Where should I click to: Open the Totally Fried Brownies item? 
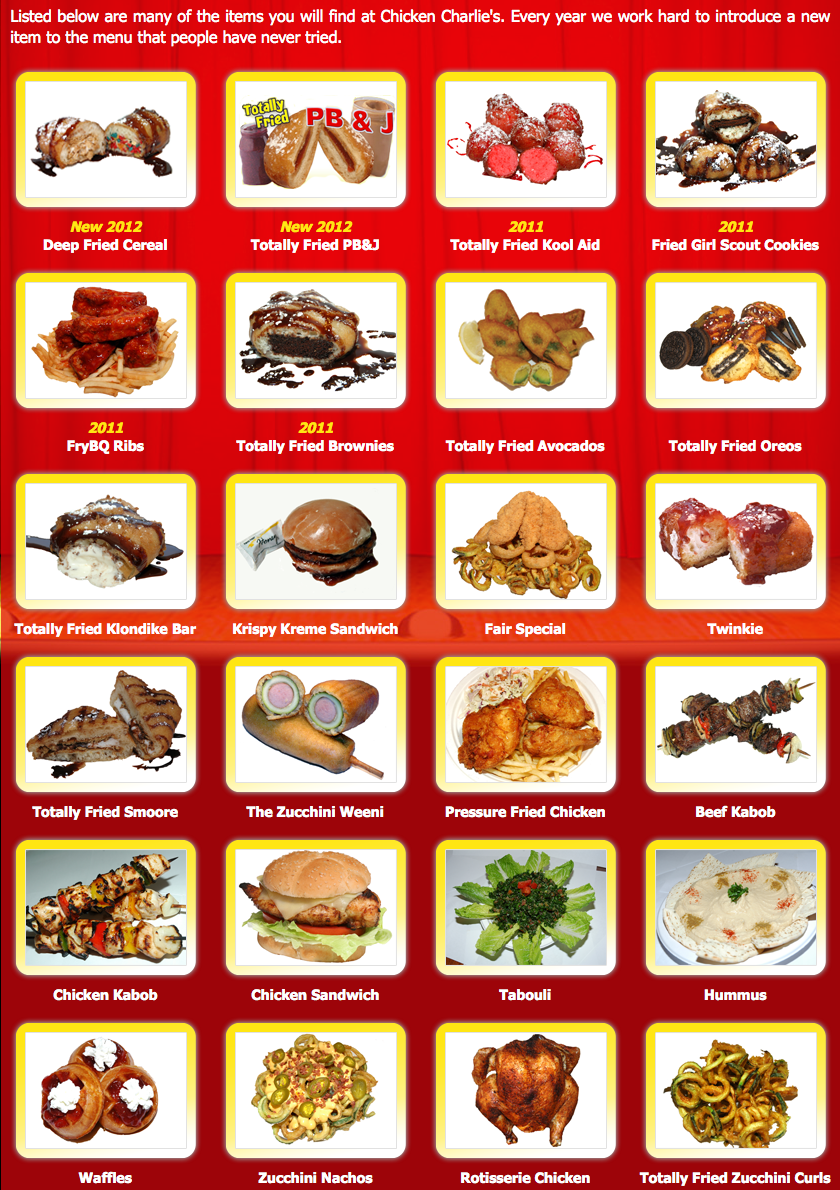point(315,340)
